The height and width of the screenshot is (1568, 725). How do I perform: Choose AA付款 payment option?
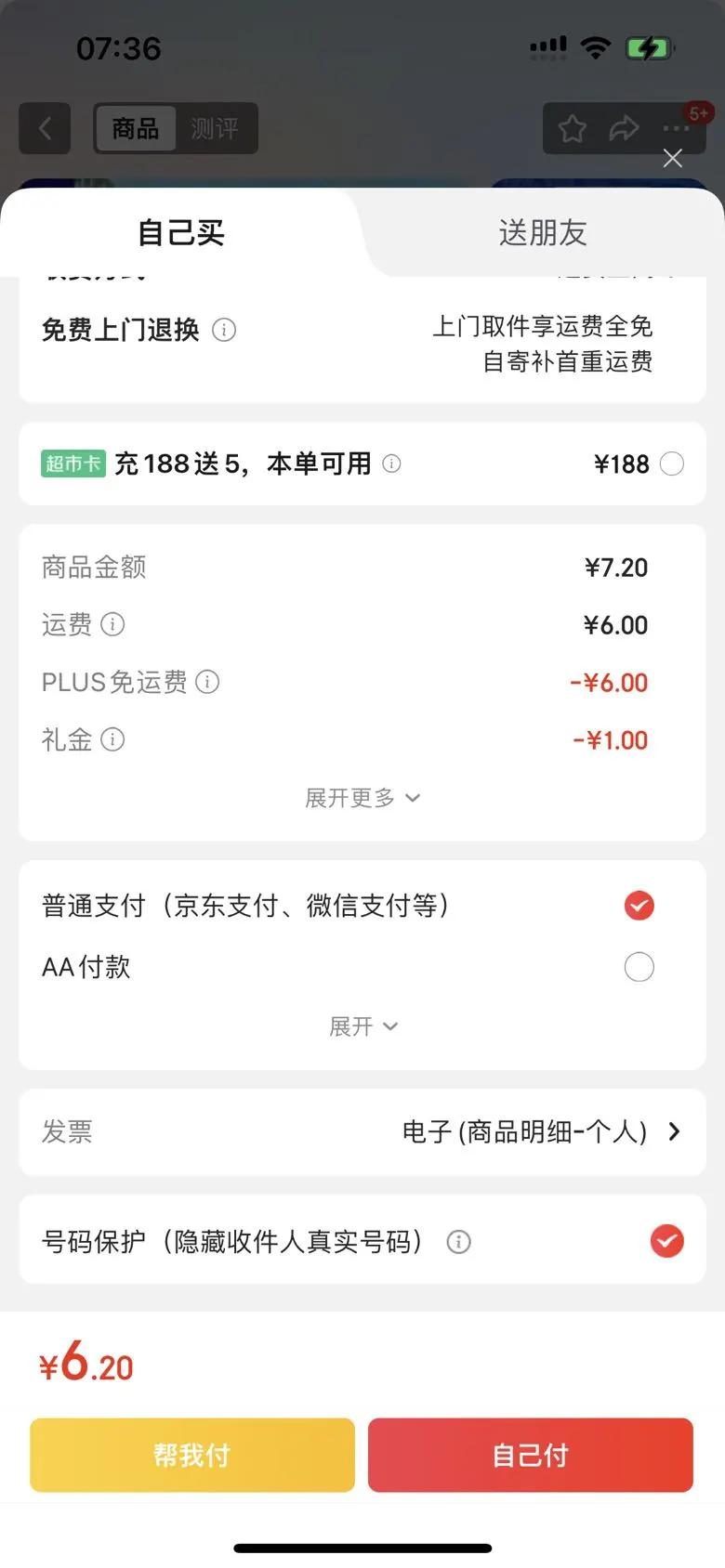[639, 967]
